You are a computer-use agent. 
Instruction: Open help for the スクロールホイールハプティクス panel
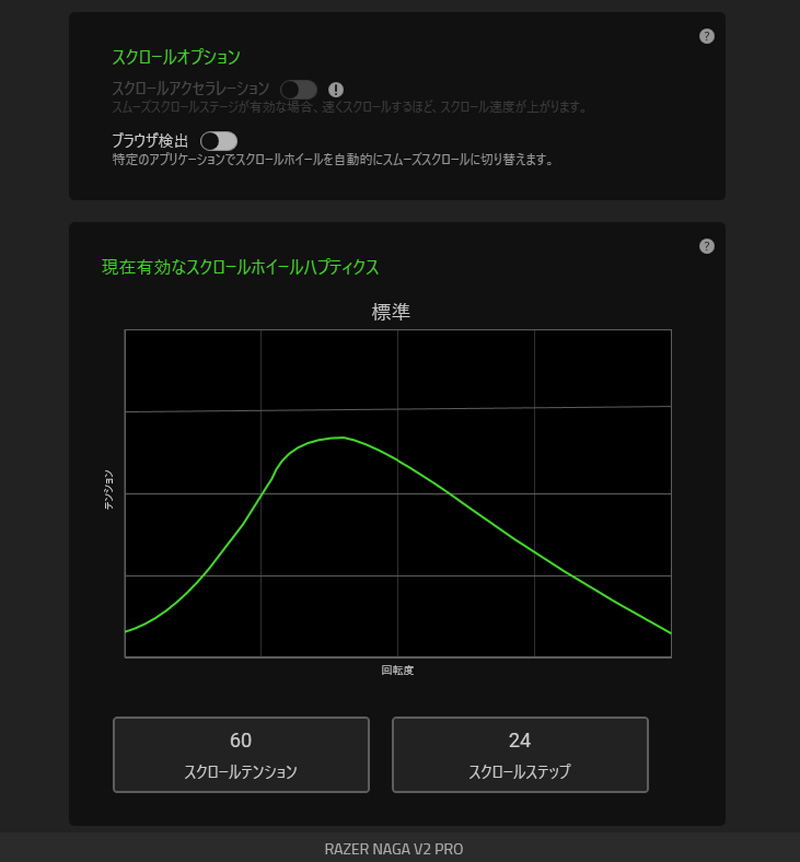tap(707, 246)
